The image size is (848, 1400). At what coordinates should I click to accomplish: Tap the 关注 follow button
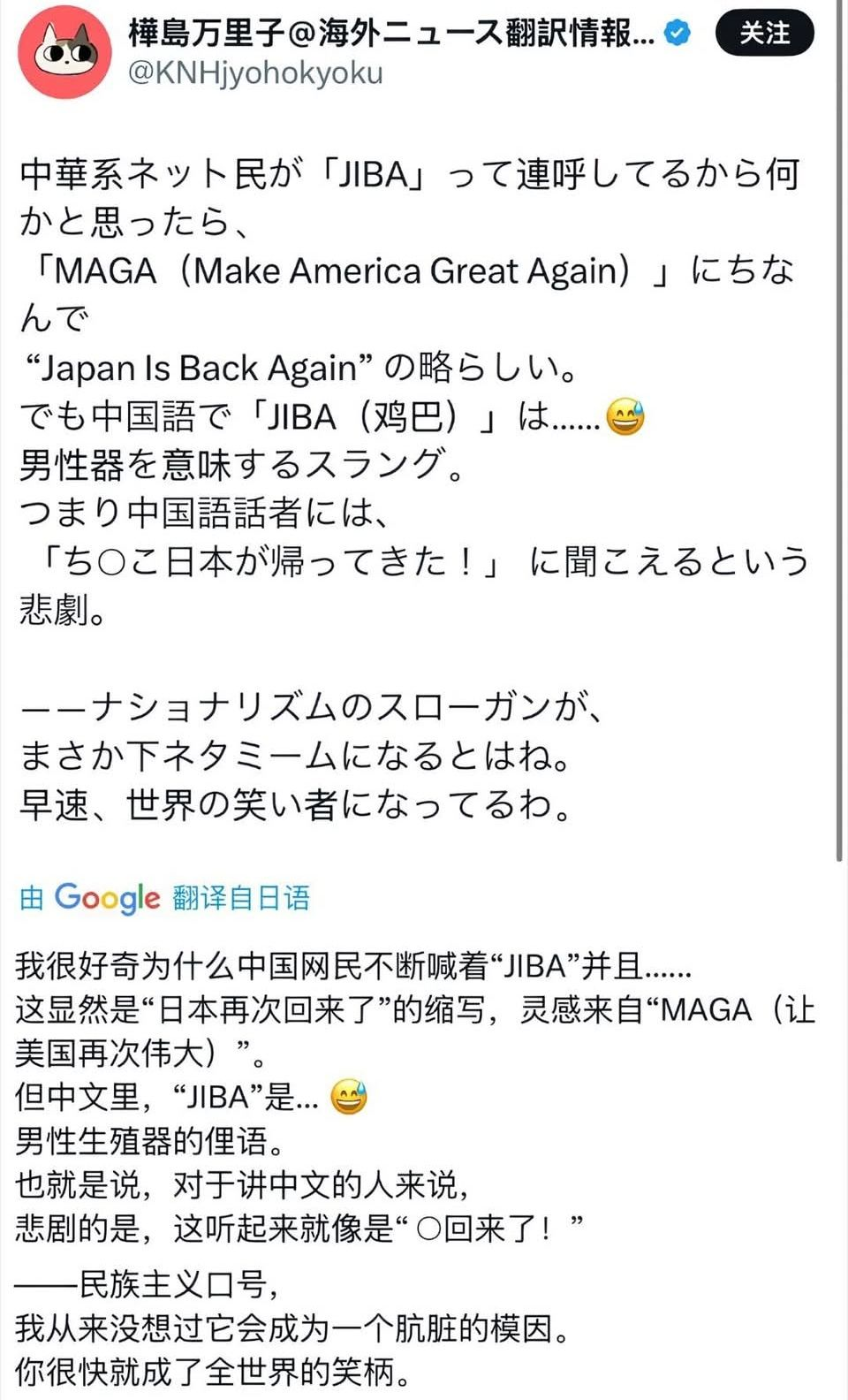pos(764,34)
